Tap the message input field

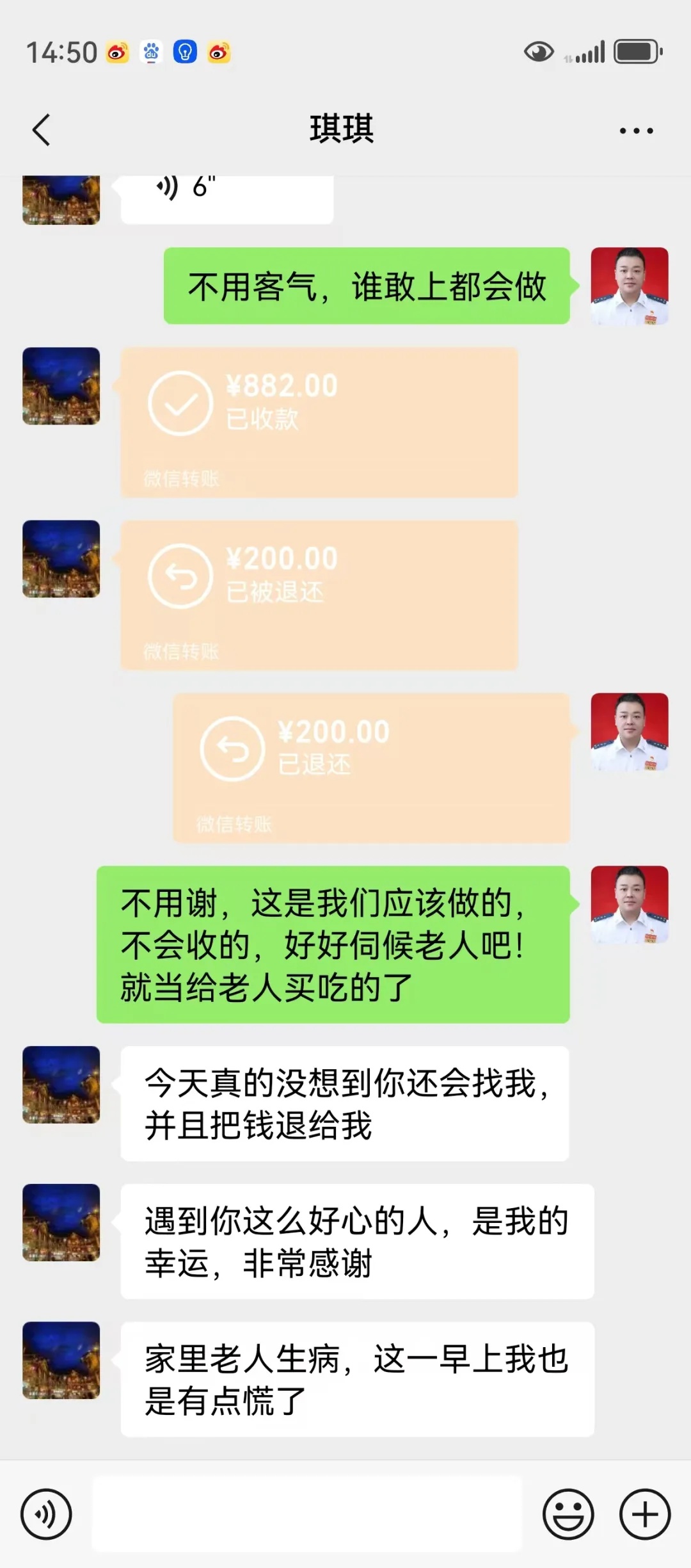click(x=307, y=1514)
